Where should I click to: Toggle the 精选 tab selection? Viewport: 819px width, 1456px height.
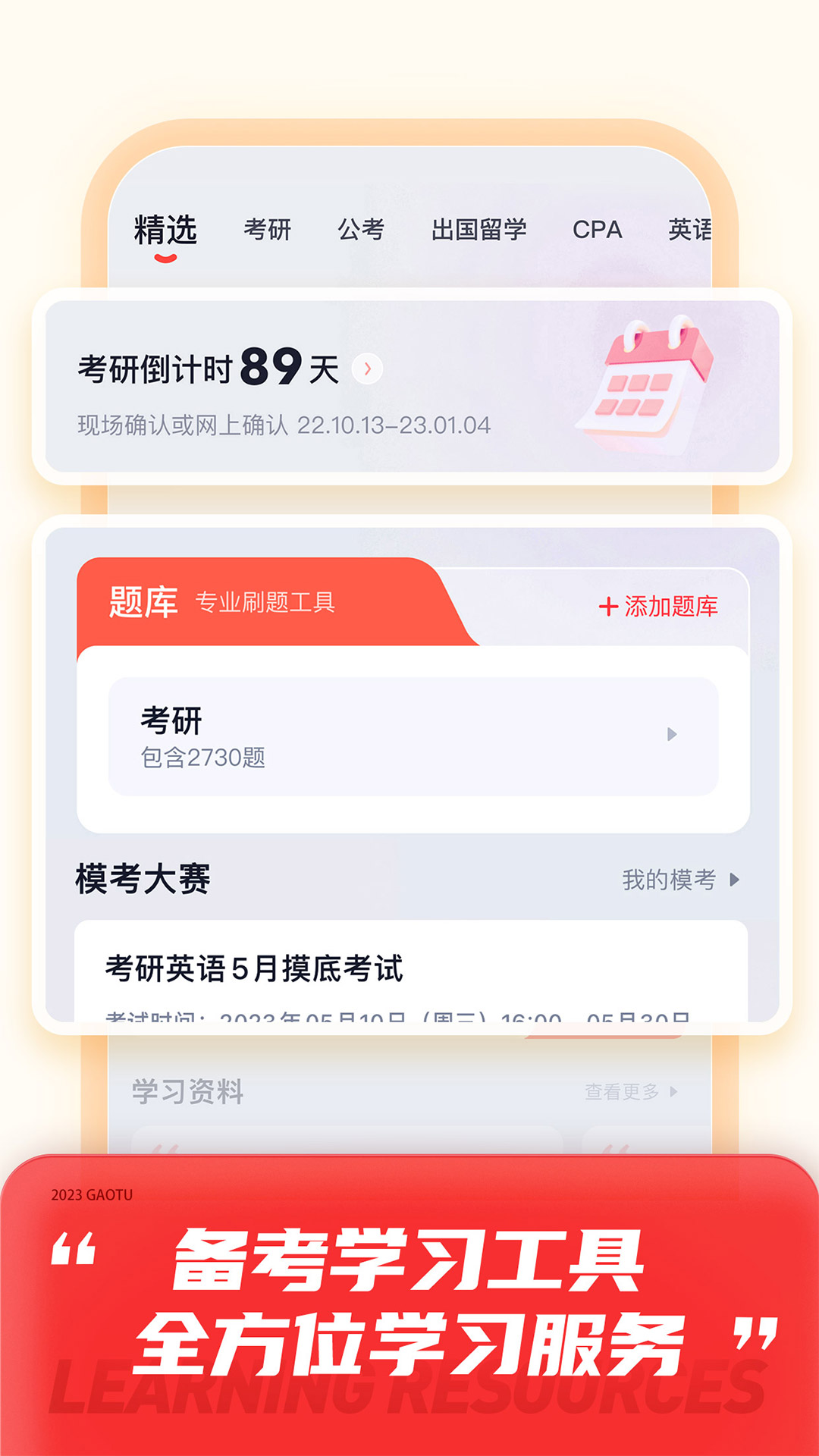click(164, 230)
